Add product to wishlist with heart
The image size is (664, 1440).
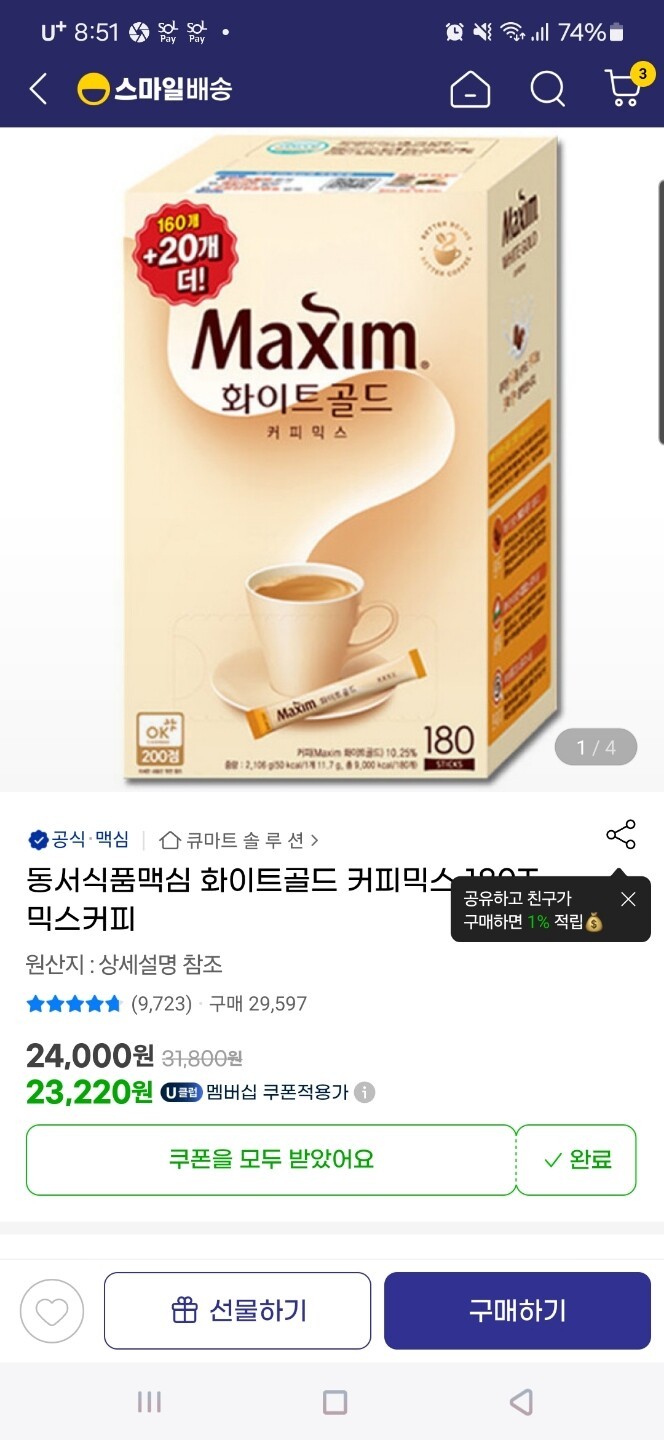(x=52, y=1310)
